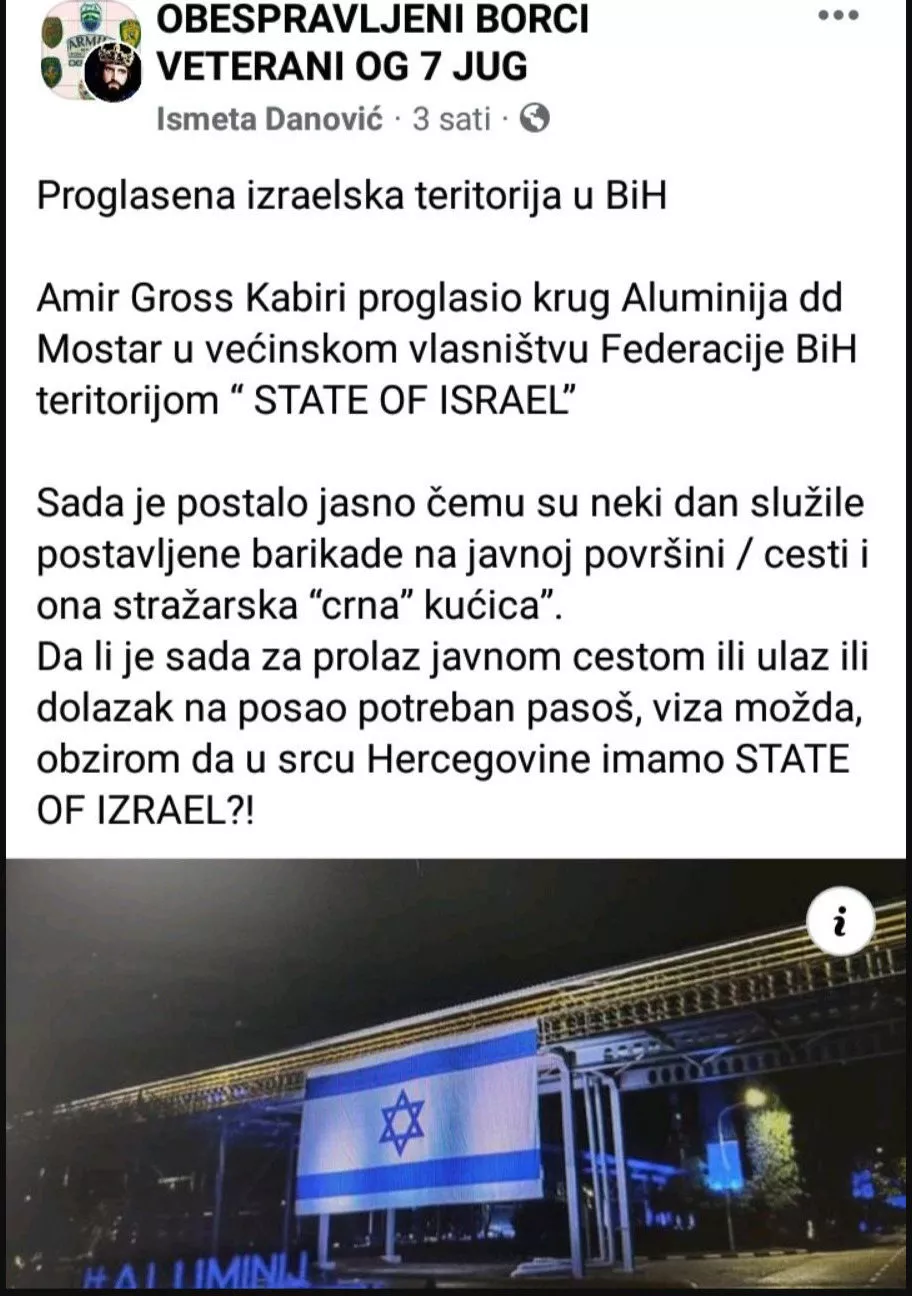View Ismeta Danović's profile
This screenshot has height=1296, width=912.
coord(270,120)
